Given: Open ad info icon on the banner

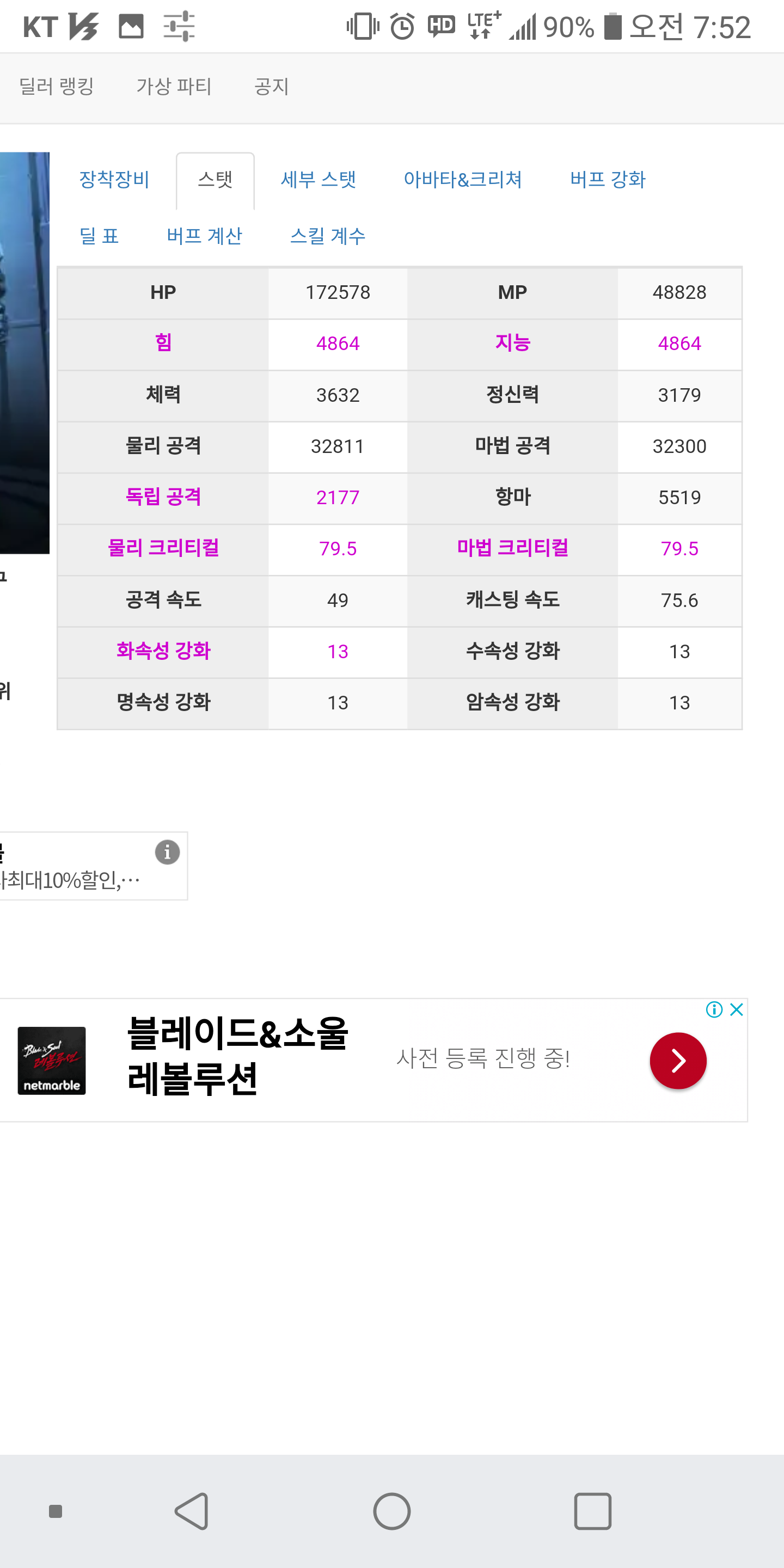Looking at the screenshot, I should coord(714,1010).
